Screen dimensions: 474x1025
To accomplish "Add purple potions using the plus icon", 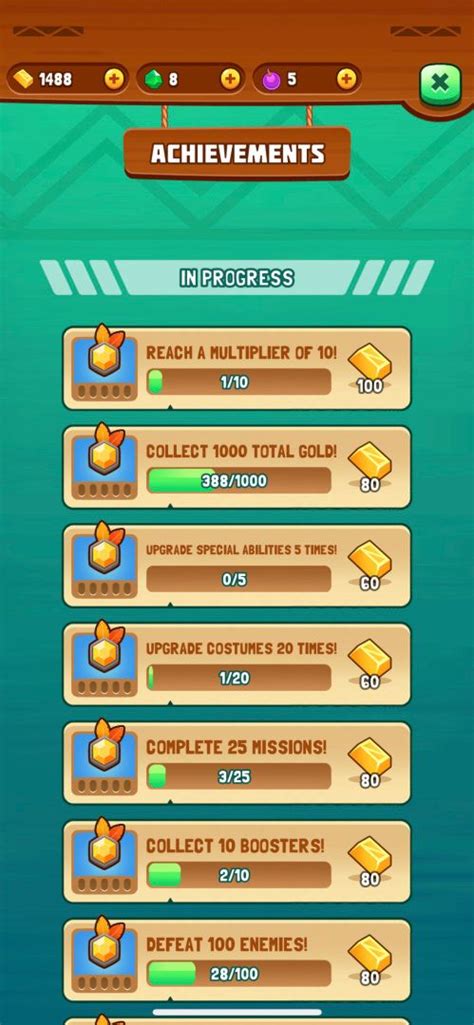I will 347,79.
